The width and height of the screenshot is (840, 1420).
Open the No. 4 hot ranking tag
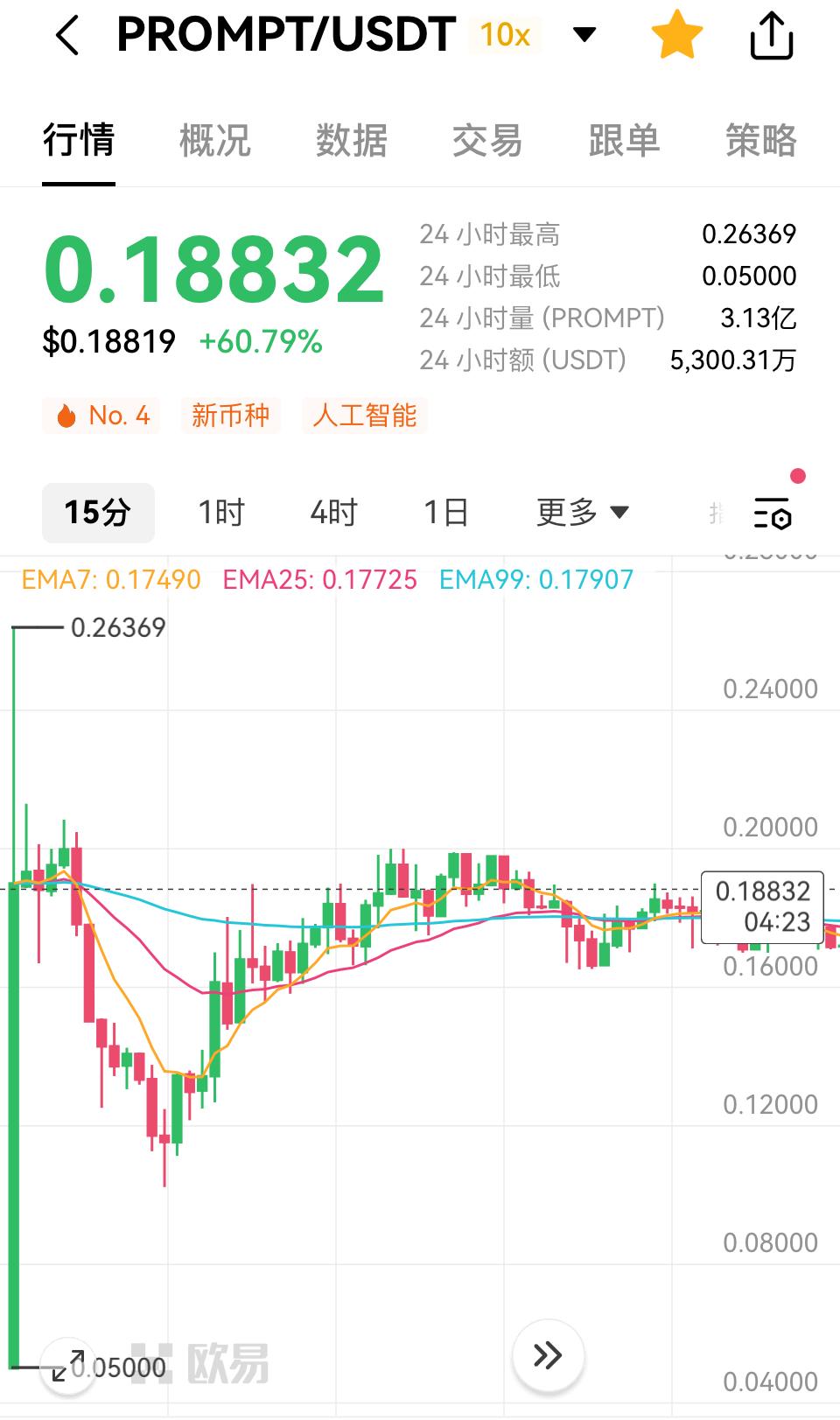pyautogui.click(x=101, y=416)
